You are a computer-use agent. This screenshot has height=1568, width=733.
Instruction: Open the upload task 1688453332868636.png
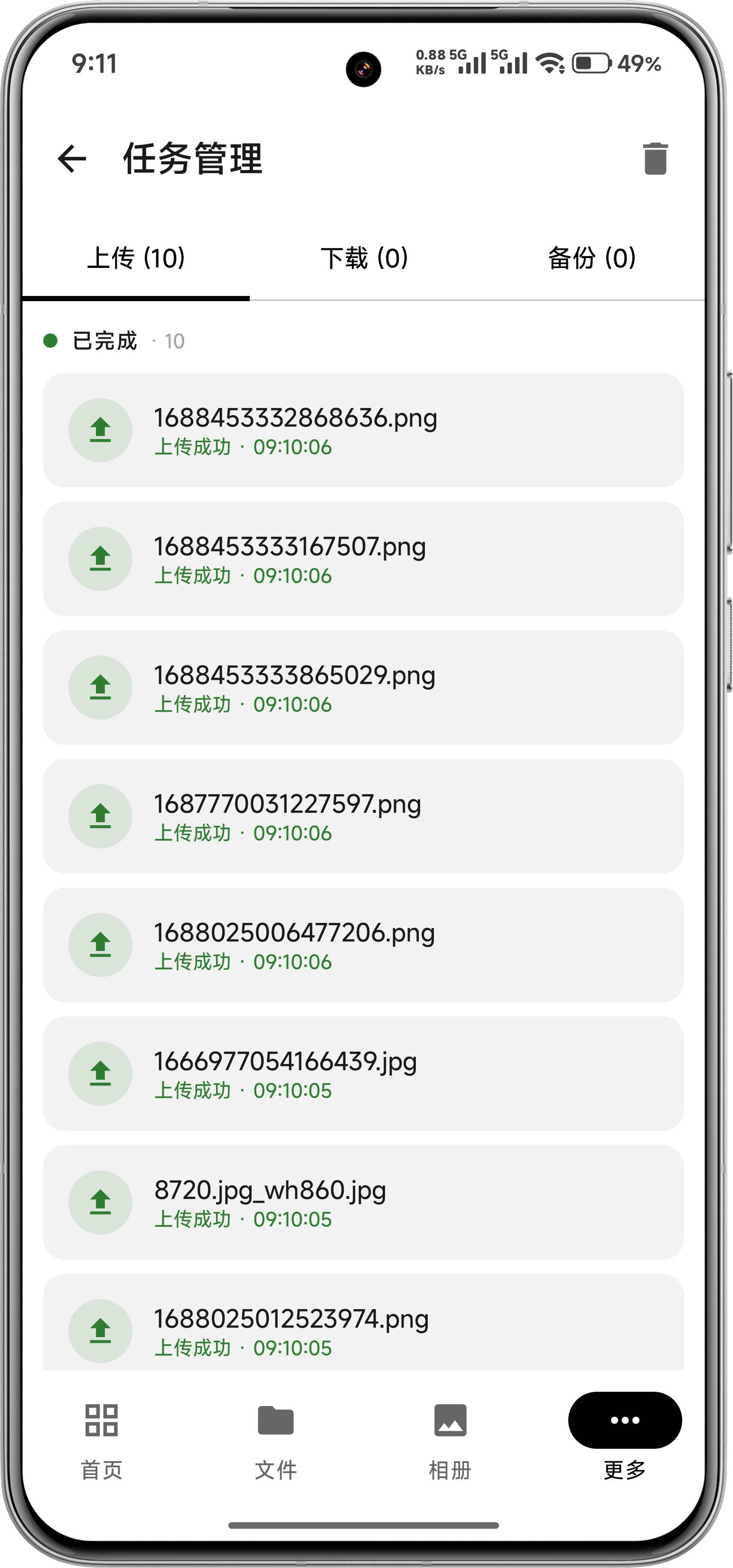[363, 430]
